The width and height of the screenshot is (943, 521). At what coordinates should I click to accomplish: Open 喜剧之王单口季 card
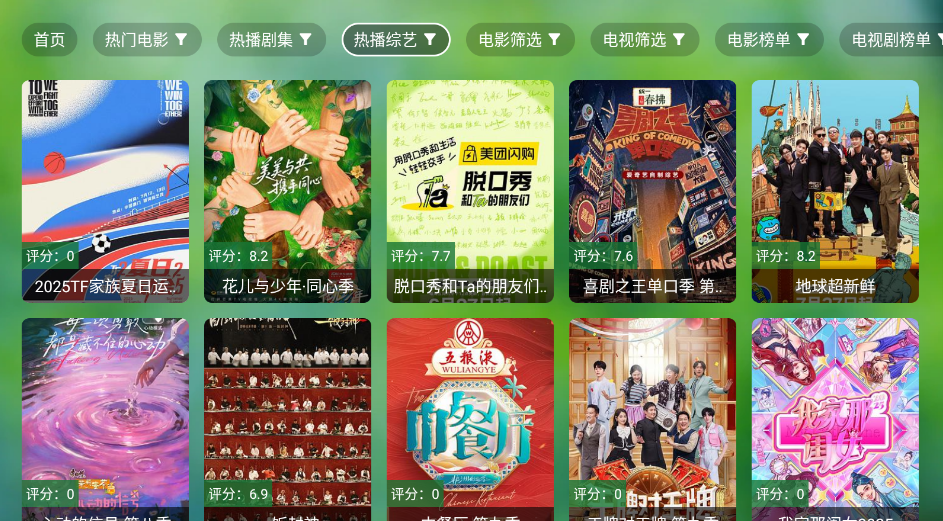pos(652,190)
